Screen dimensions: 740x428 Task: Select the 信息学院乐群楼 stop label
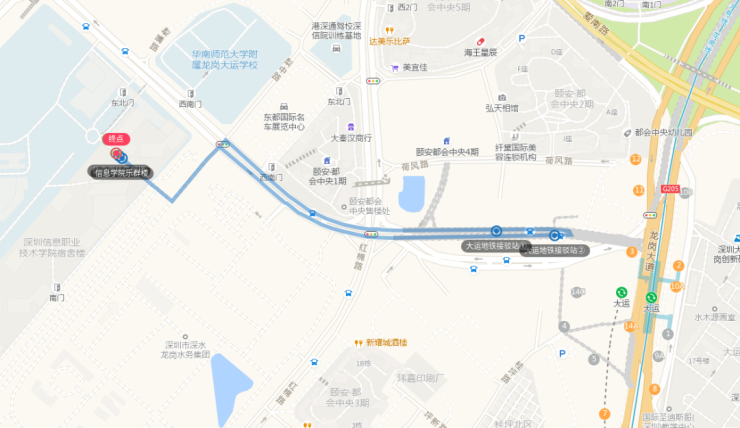click(120, 172)
